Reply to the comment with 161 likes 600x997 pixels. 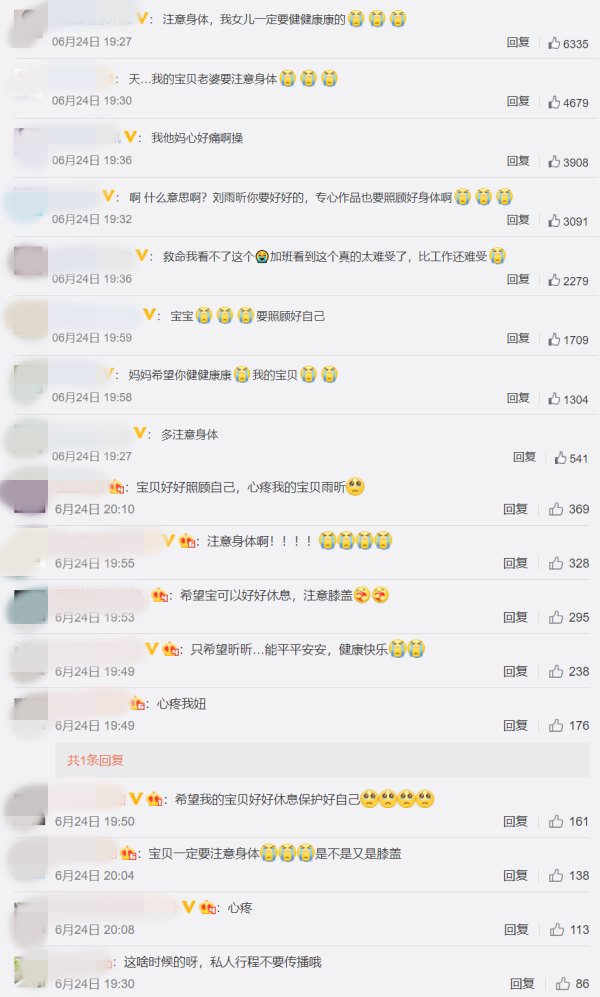point(515,821)
